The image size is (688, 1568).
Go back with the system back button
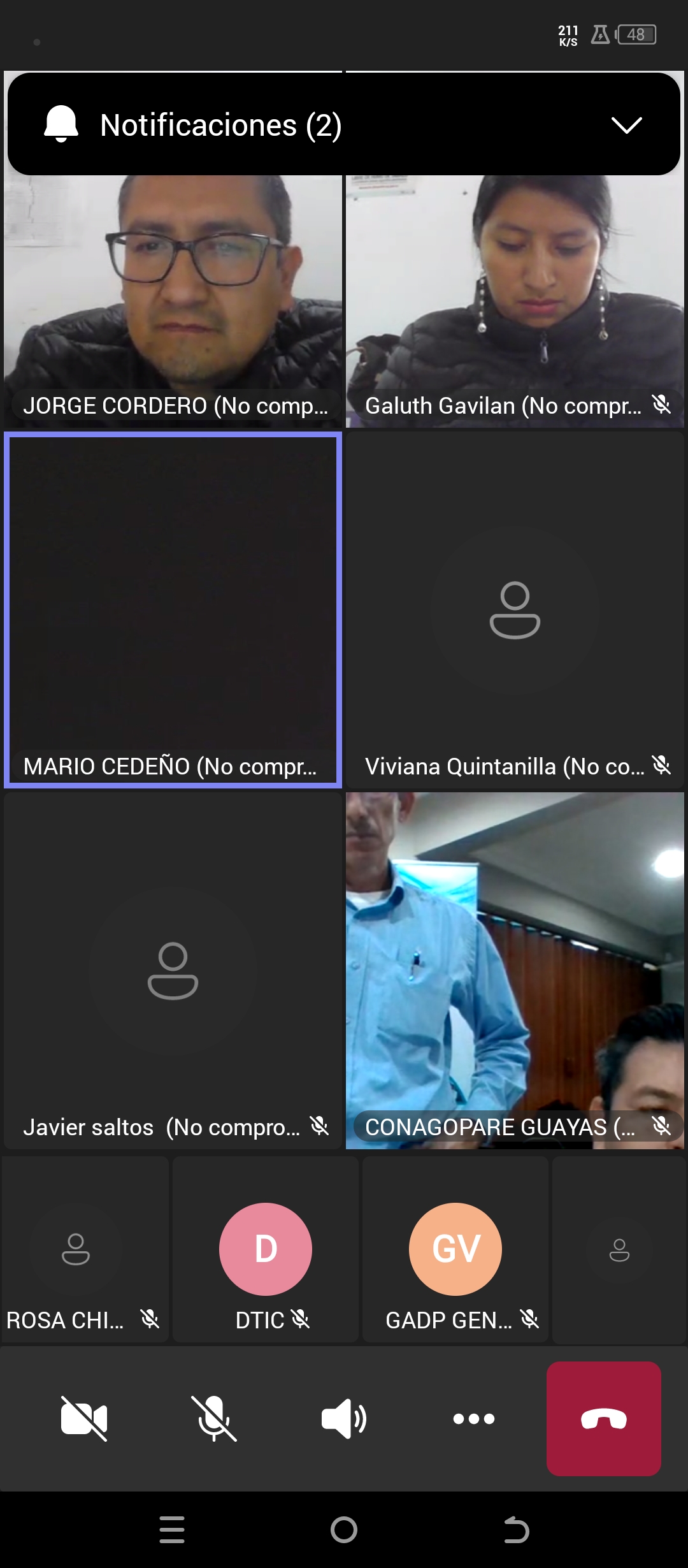point(516,1530)
